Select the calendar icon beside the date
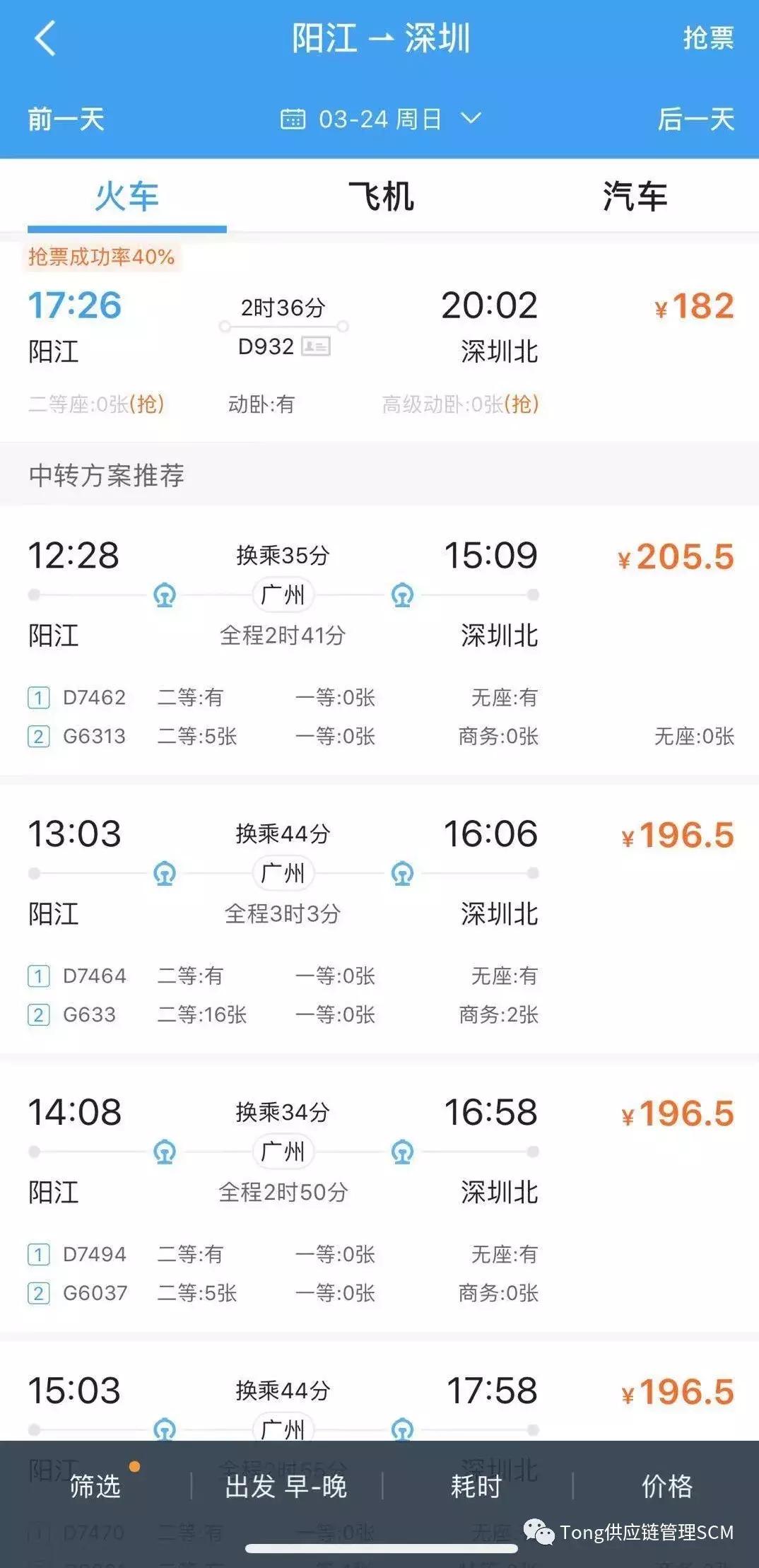Viewport: 759px width, 1568px height. coord(294,120)
